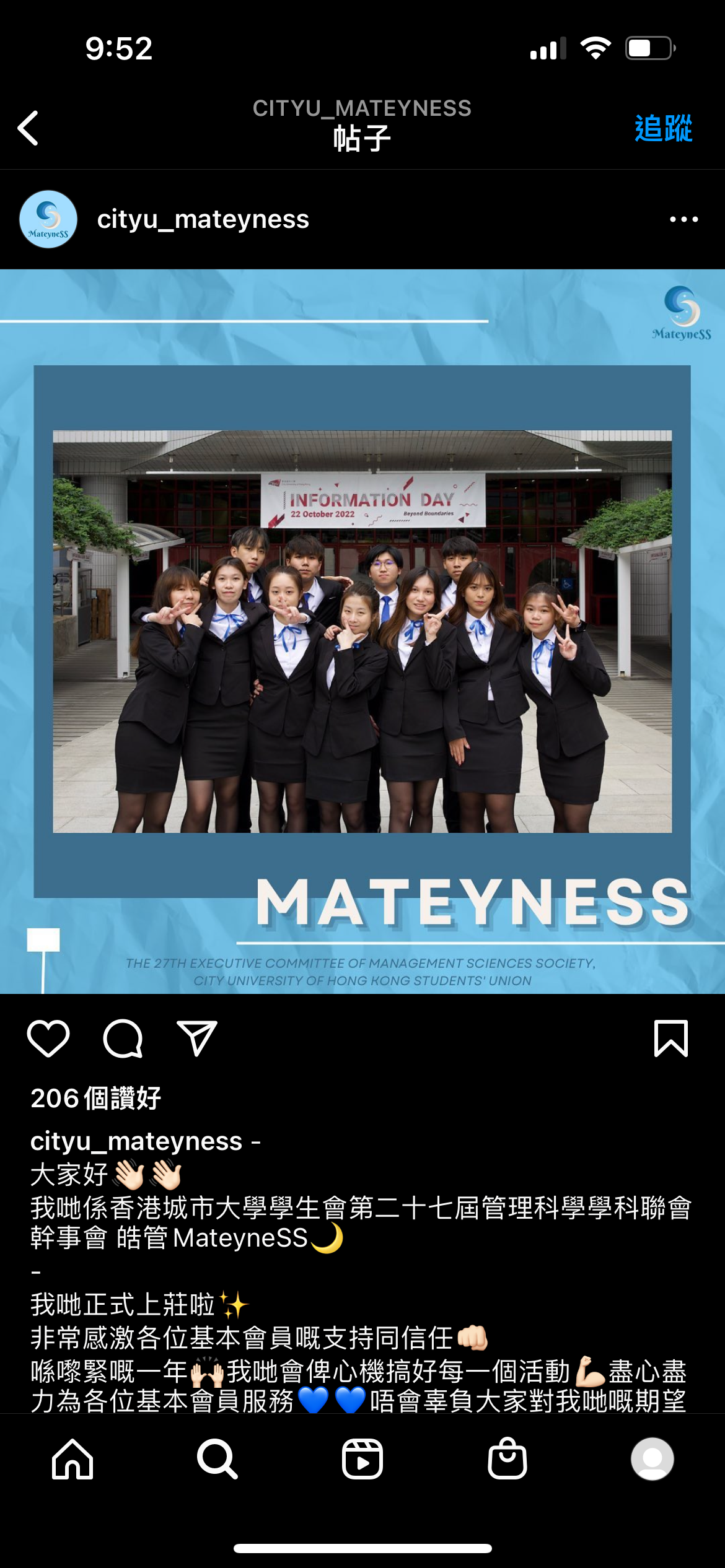The width and height of the screenshot is (725, 1568).
Task: Go back using the top-left arrow
Action: point(29,129)
